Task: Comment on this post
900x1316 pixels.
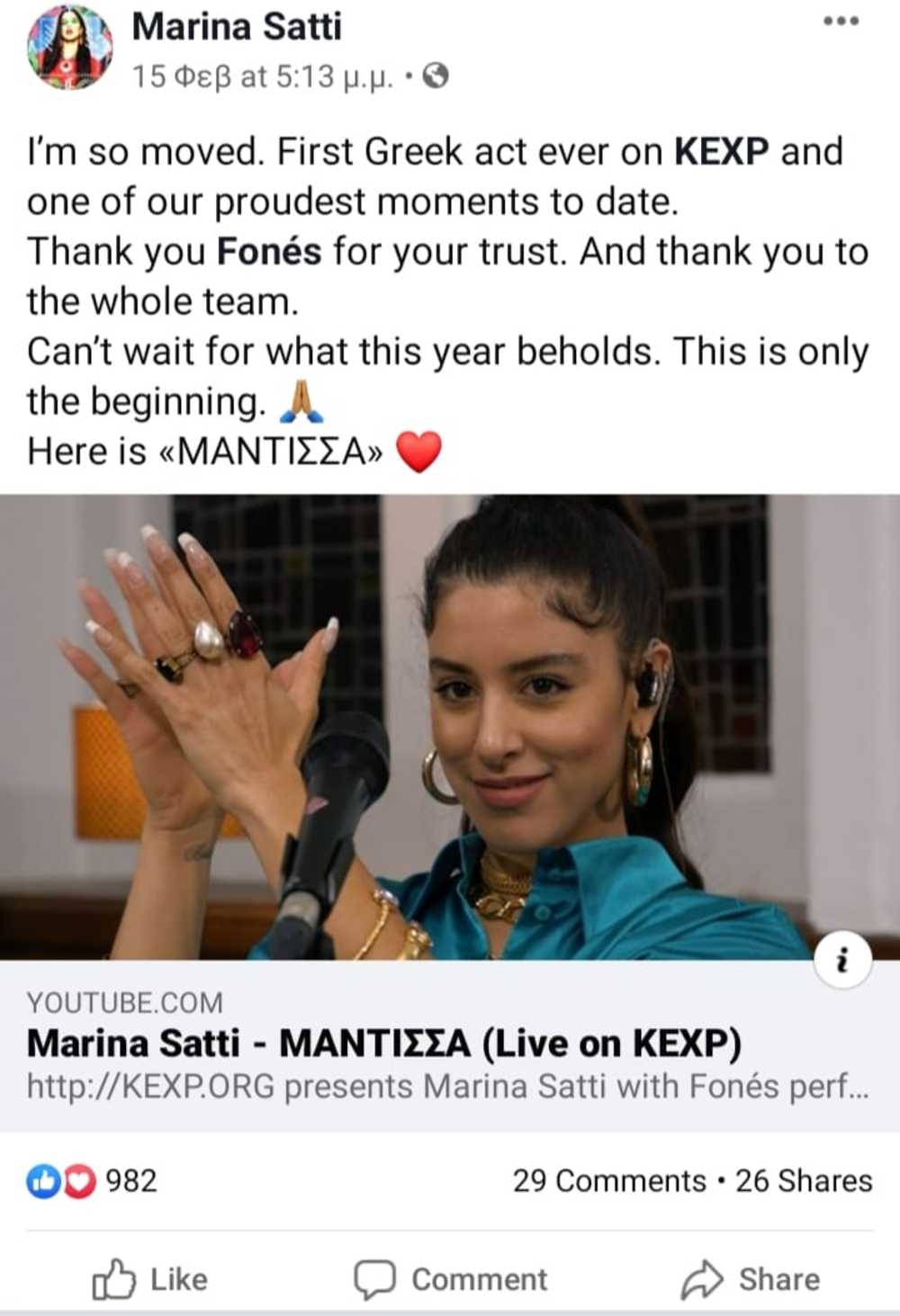Action: (x=450, y=1279)
